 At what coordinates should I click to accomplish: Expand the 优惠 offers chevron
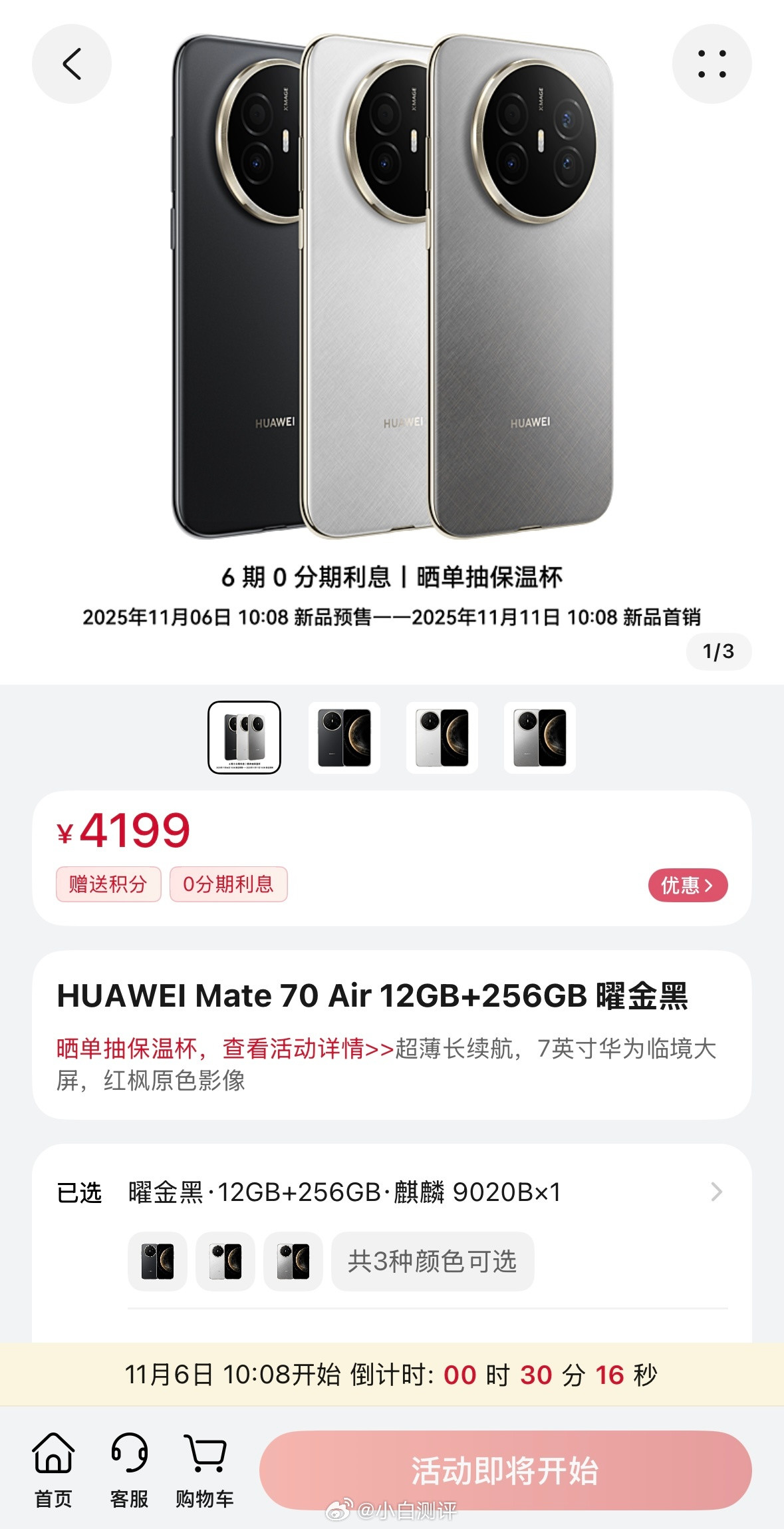point(688,884)
